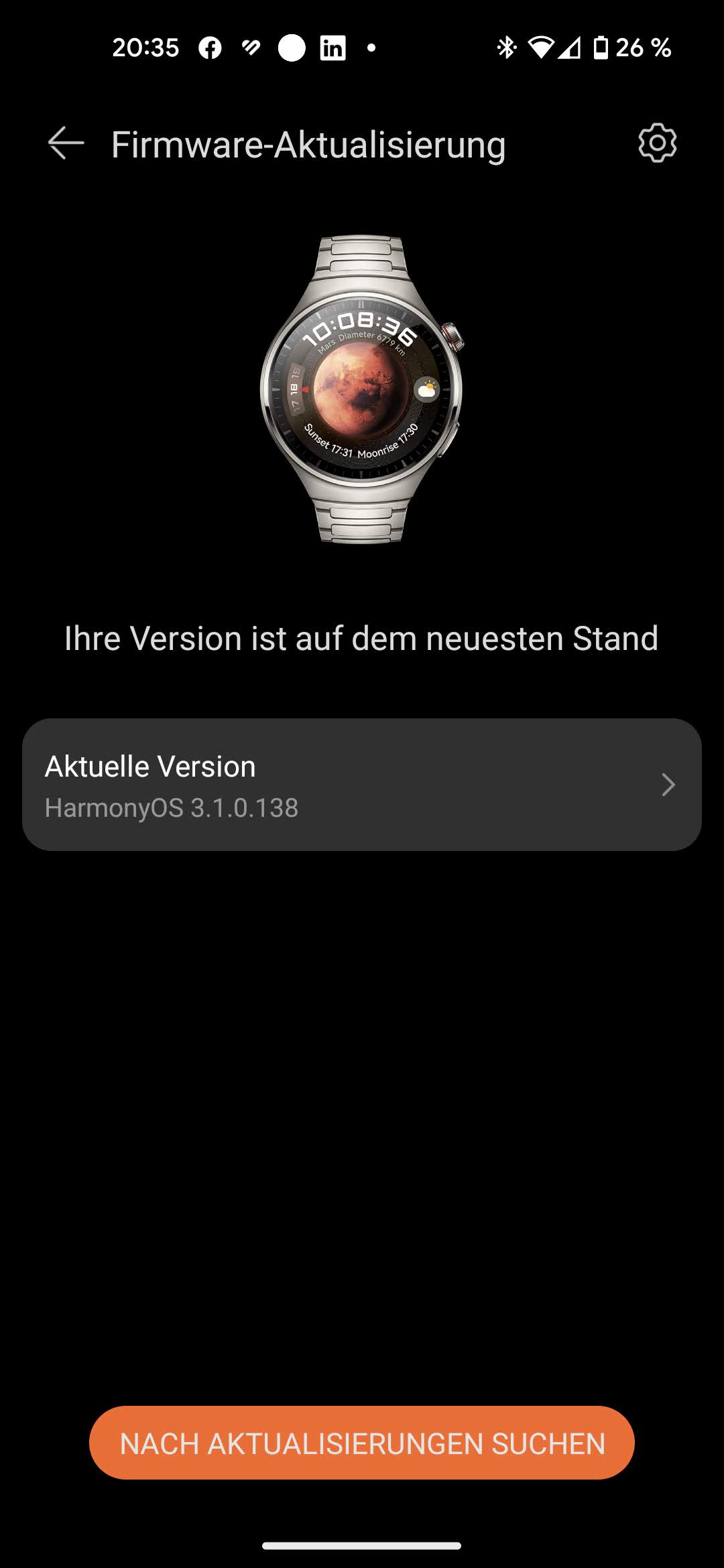This screenshot has height=1568, width=724.
Task: Open Aktuelle Version HarmonyOS details
Action: (362, 785)
